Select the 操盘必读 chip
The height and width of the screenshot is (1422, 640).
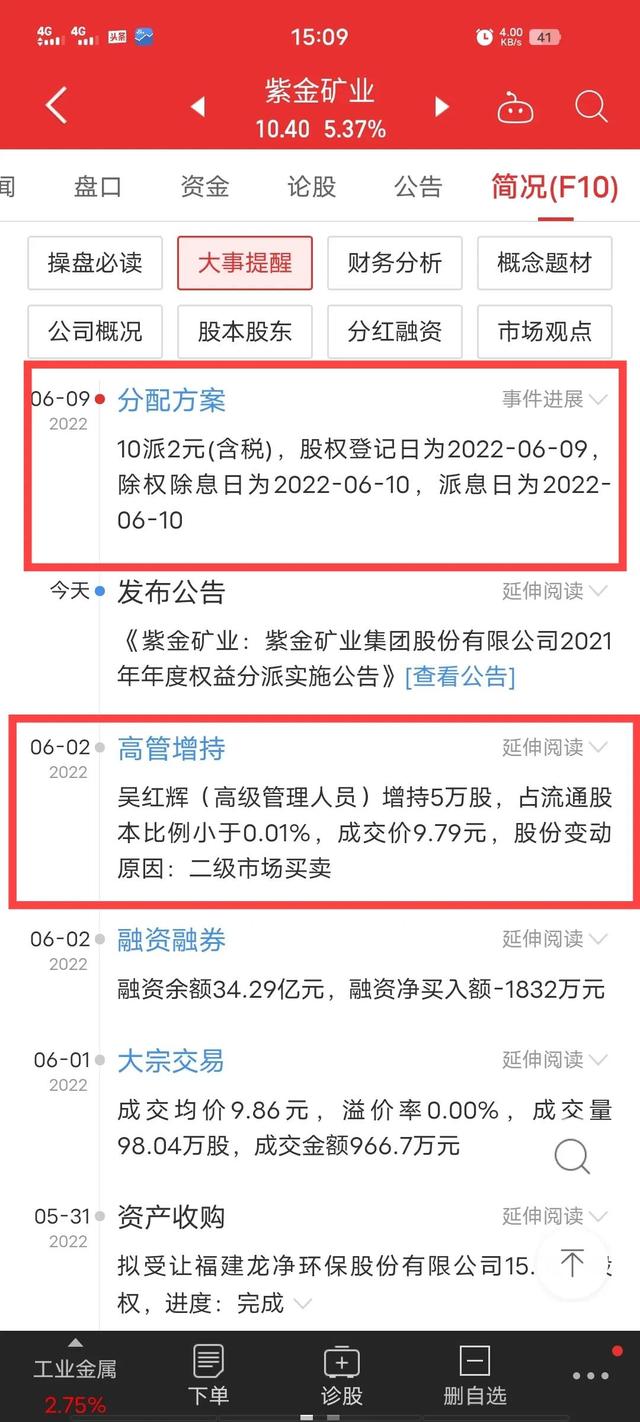tap(95, 263)
